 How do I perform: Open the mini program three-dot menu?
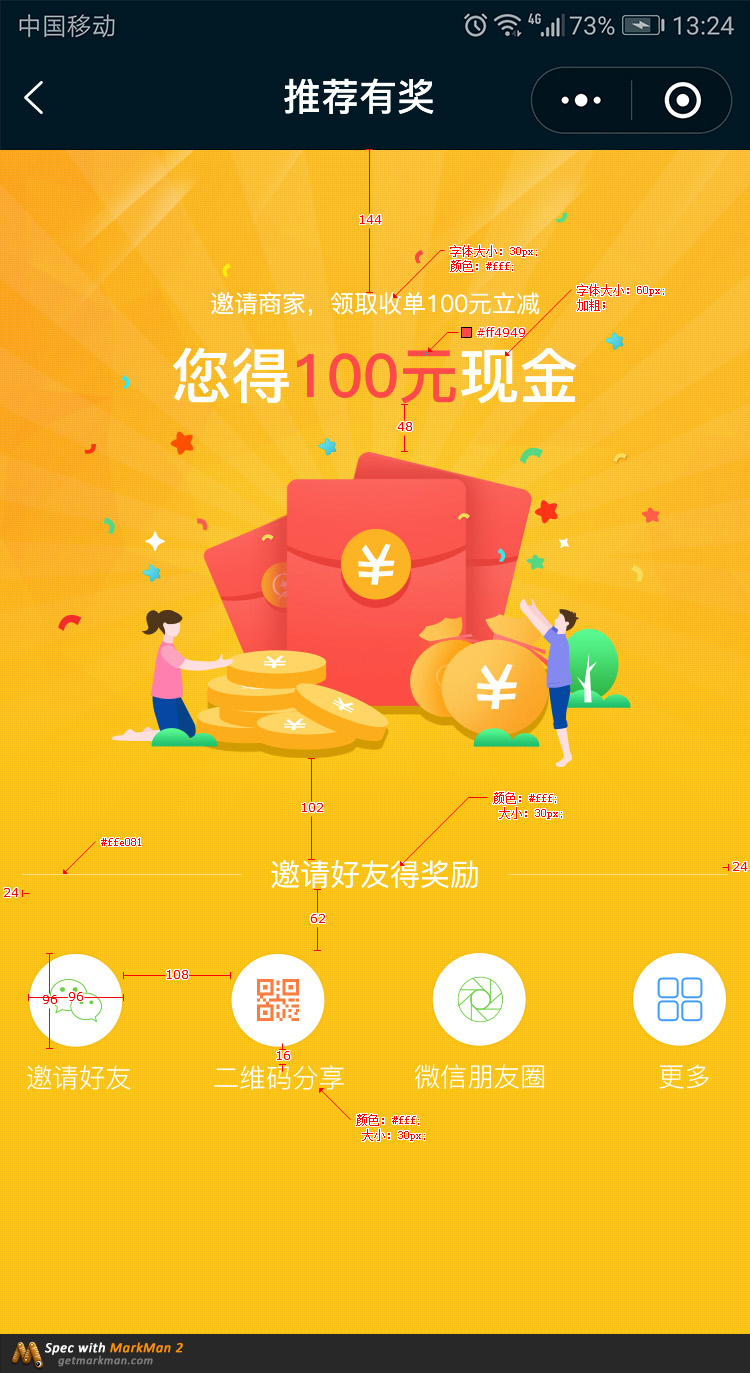pyautogui.click(x=581, y=100)
